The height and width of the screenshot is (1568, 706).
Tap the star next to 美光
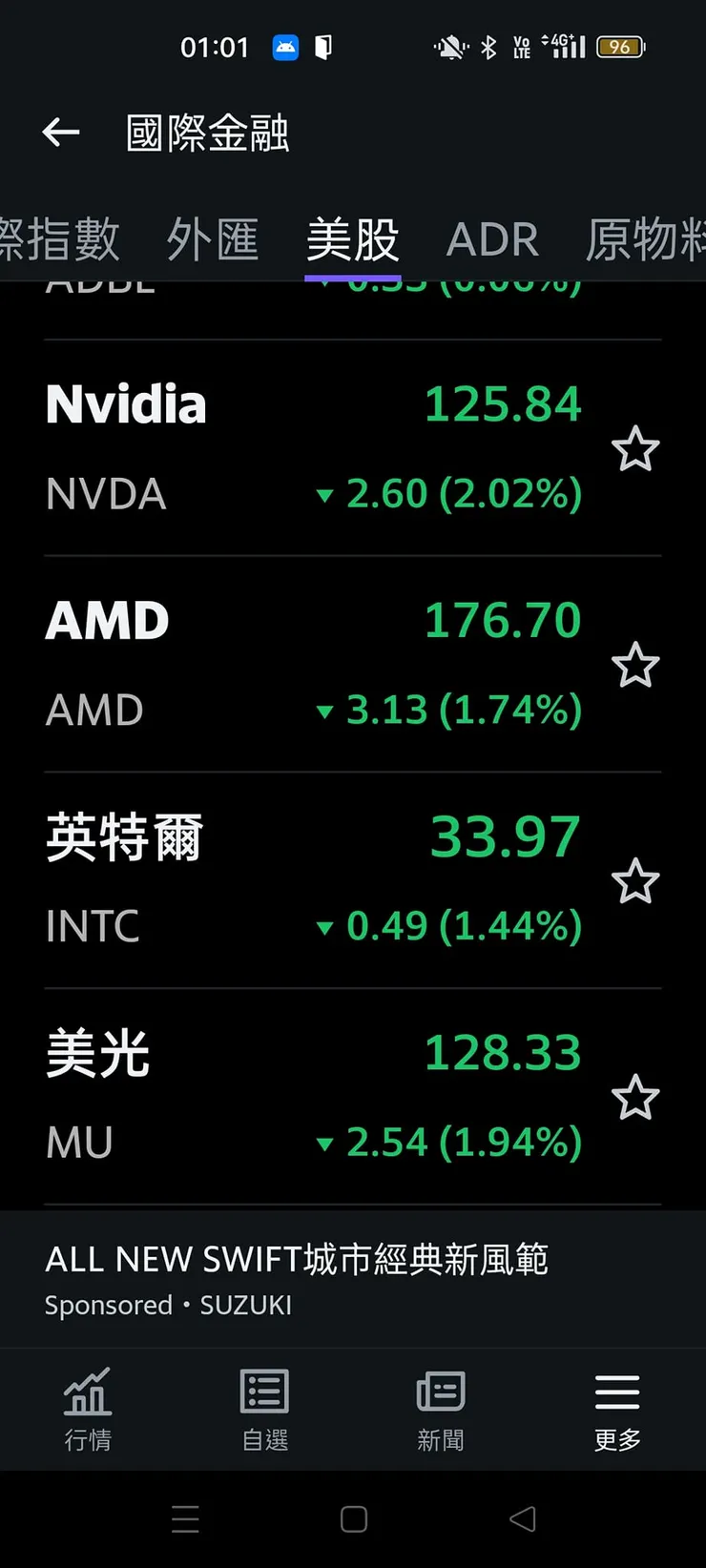pyautogui.click(x=635, y=1098)
